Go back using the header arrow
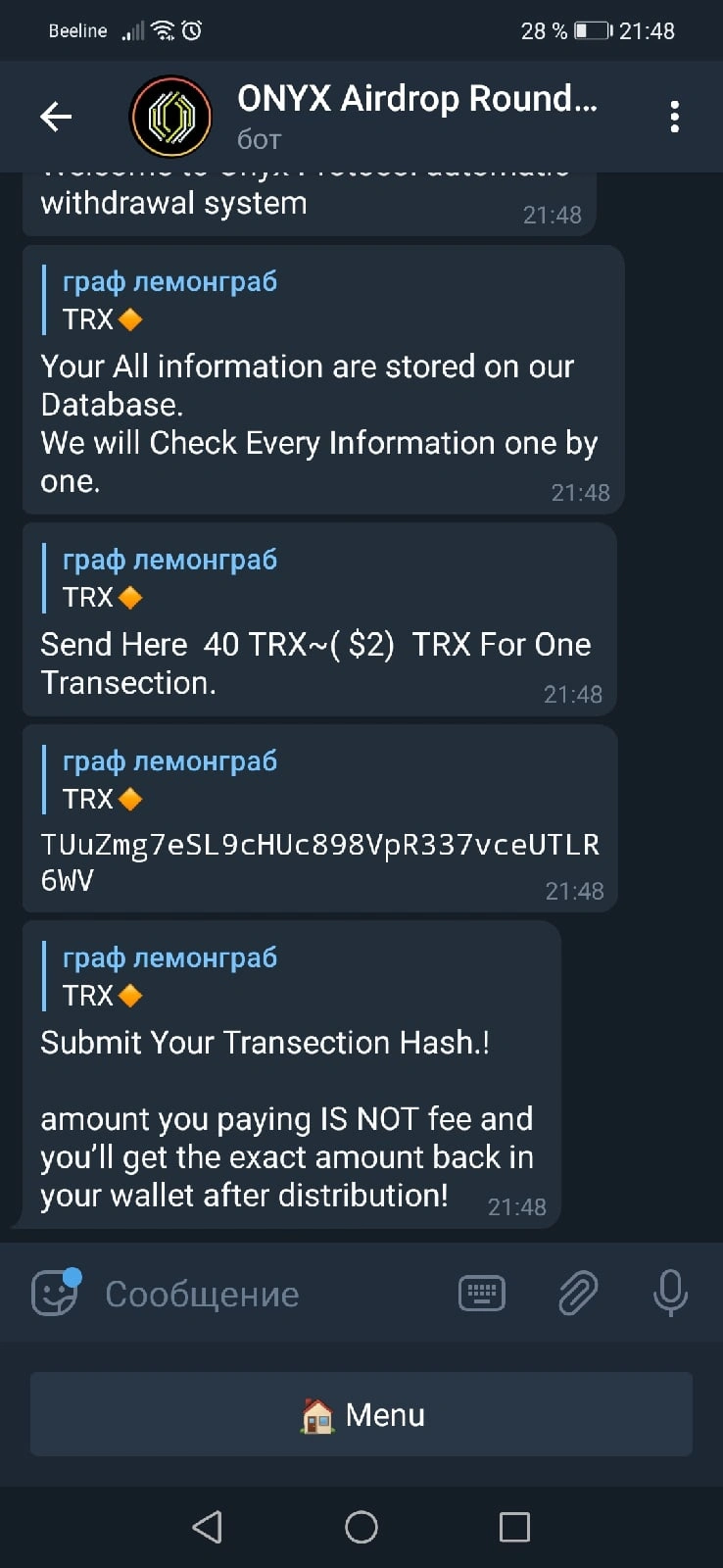 56,117
